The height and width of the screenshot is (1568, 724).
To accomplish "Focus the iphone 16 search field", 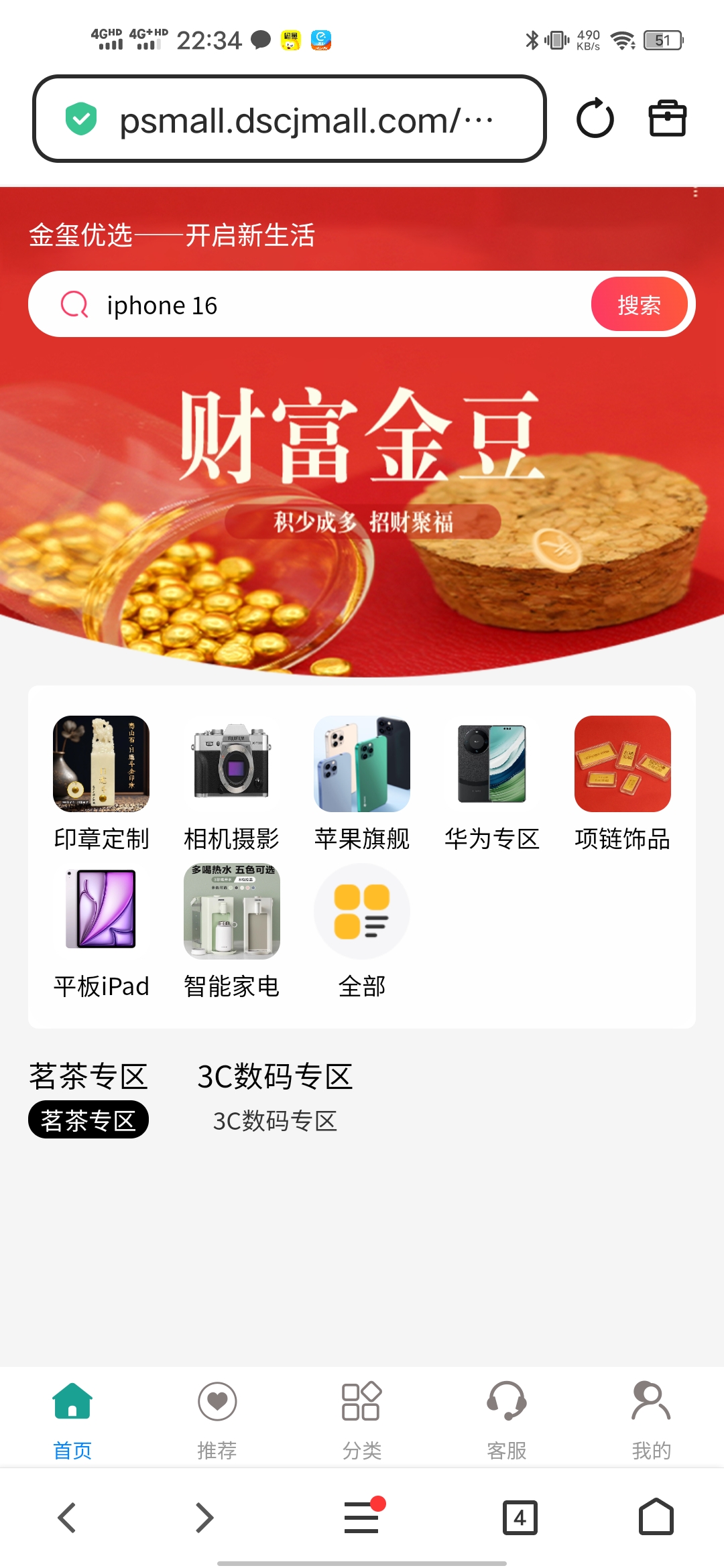I will coord(335,305).
